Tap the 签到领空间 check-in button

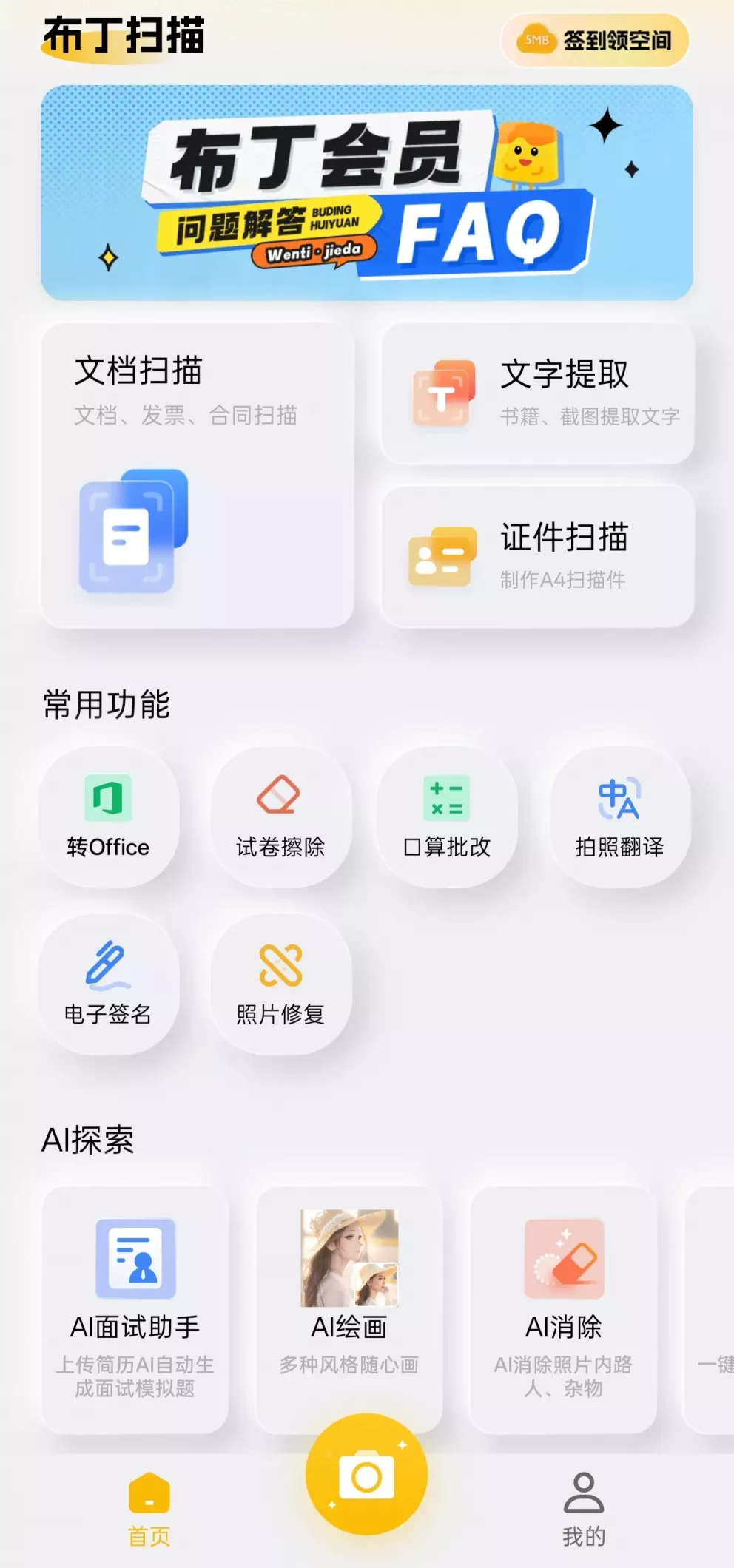point(596,41)
